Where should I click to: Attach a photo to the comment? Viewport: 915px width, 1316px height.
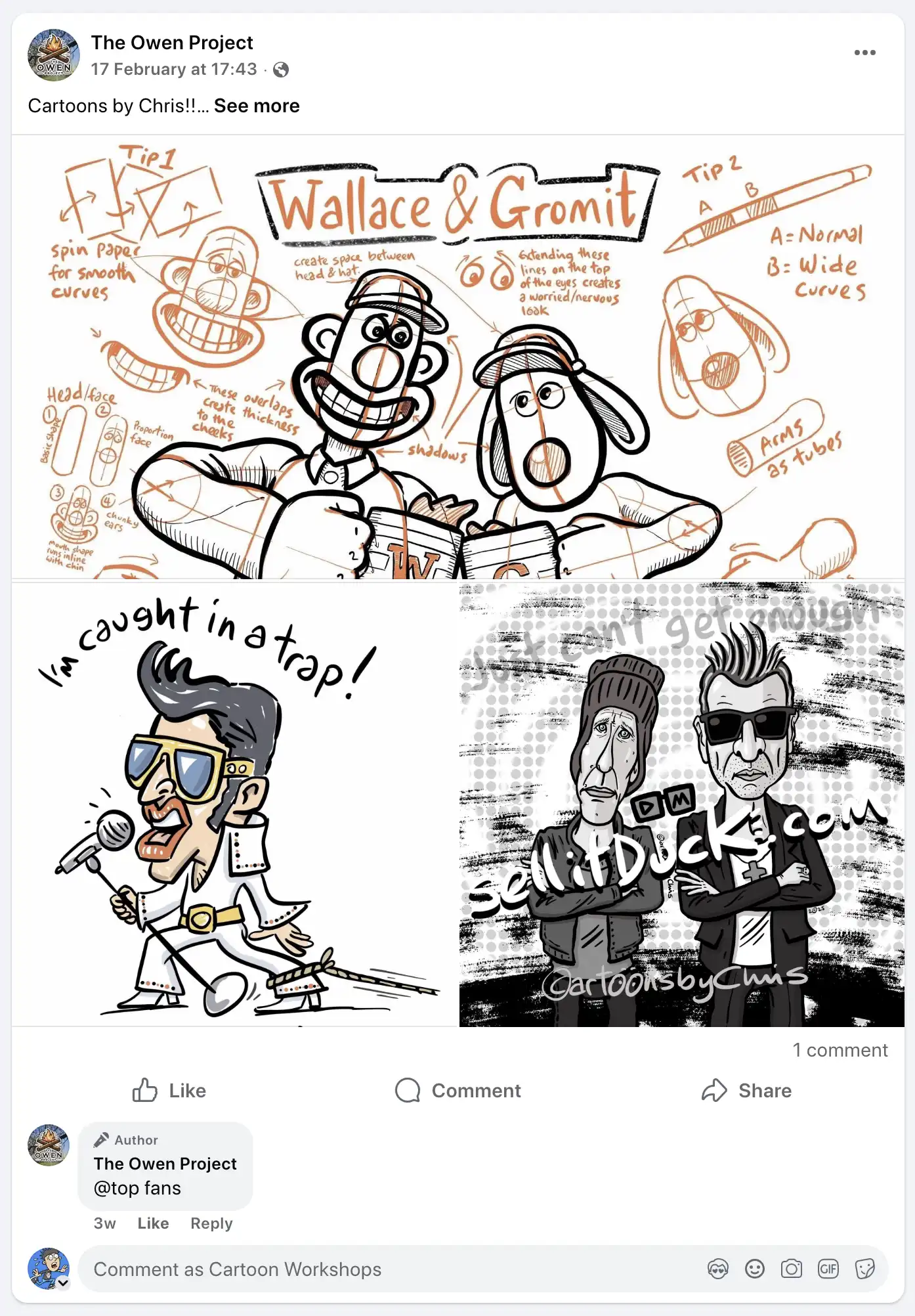pos(791,1269)
